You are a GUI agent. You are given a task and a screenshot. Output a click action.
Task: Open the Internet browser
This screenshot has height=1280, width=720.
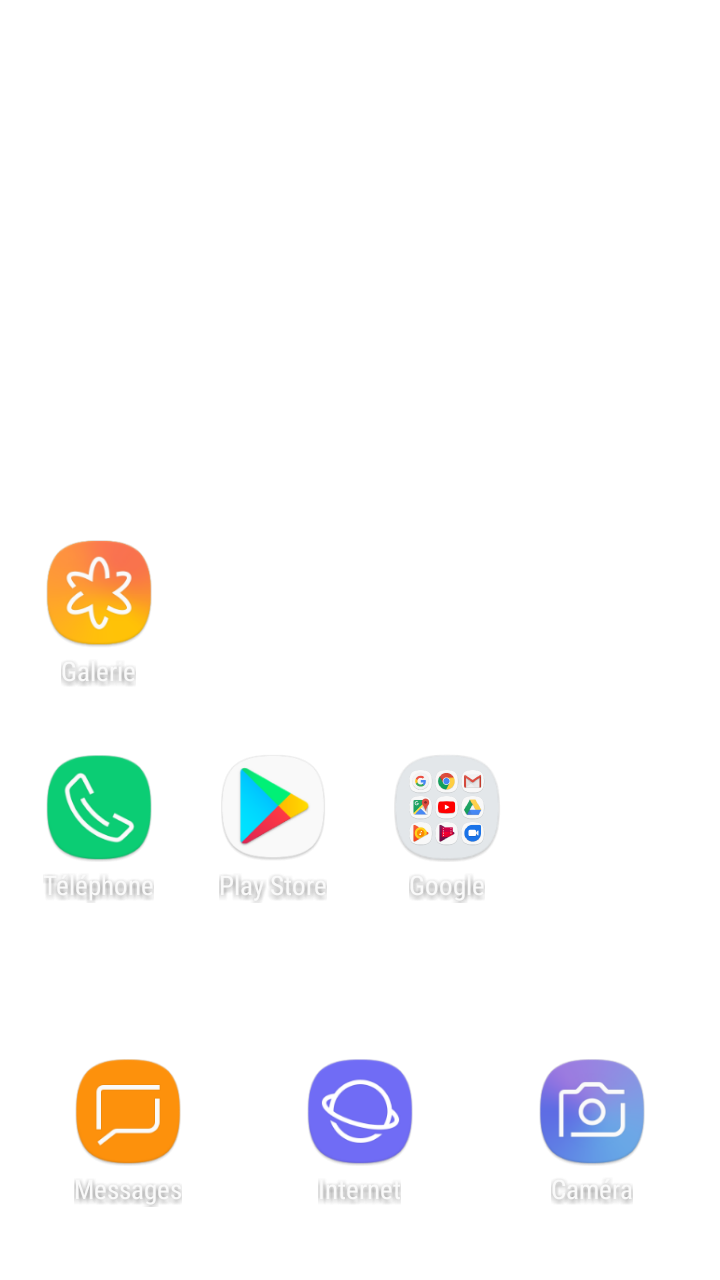360,1111
